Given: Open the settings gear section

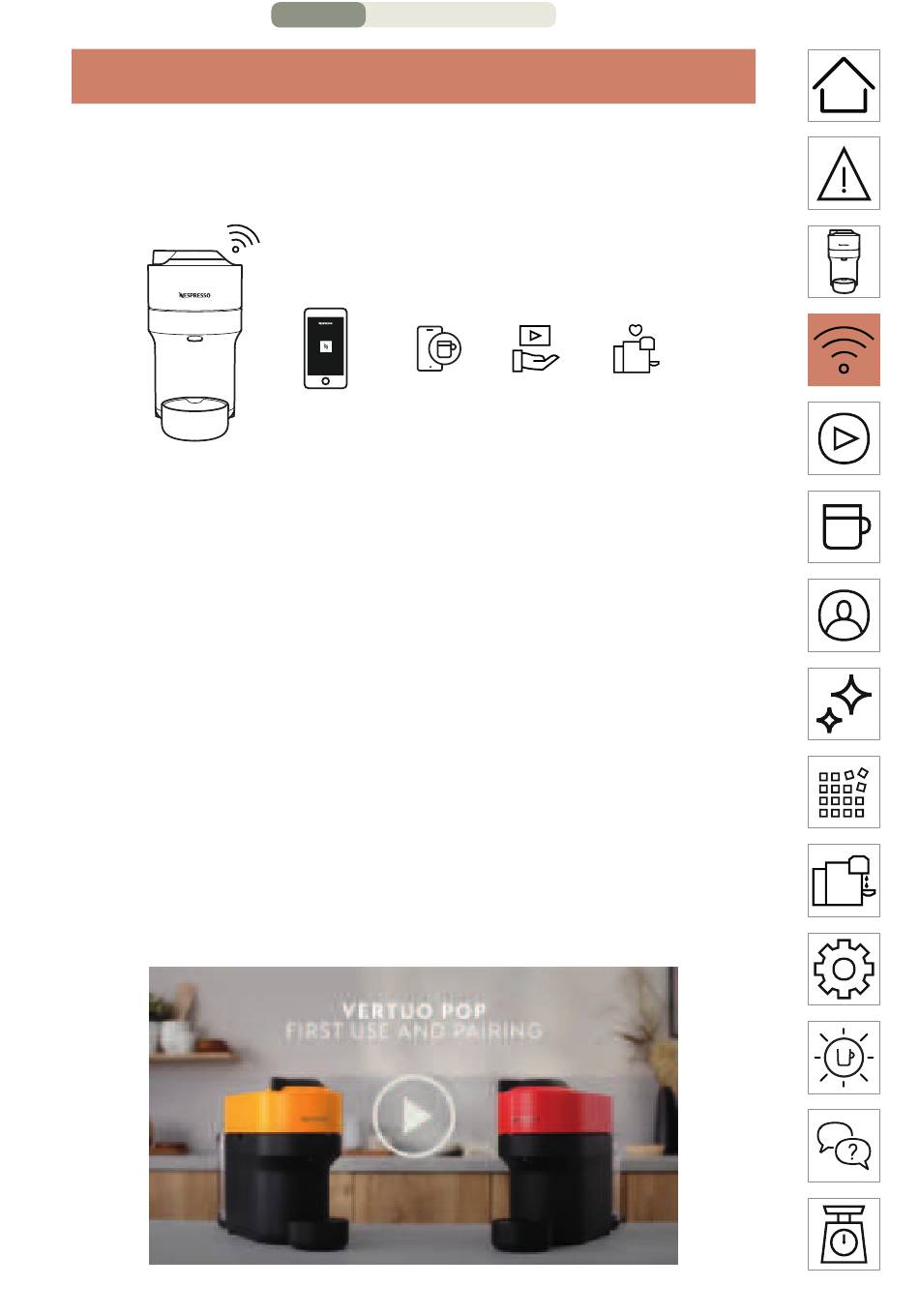Looking at the screenshot, I should (x=844, y=969).
